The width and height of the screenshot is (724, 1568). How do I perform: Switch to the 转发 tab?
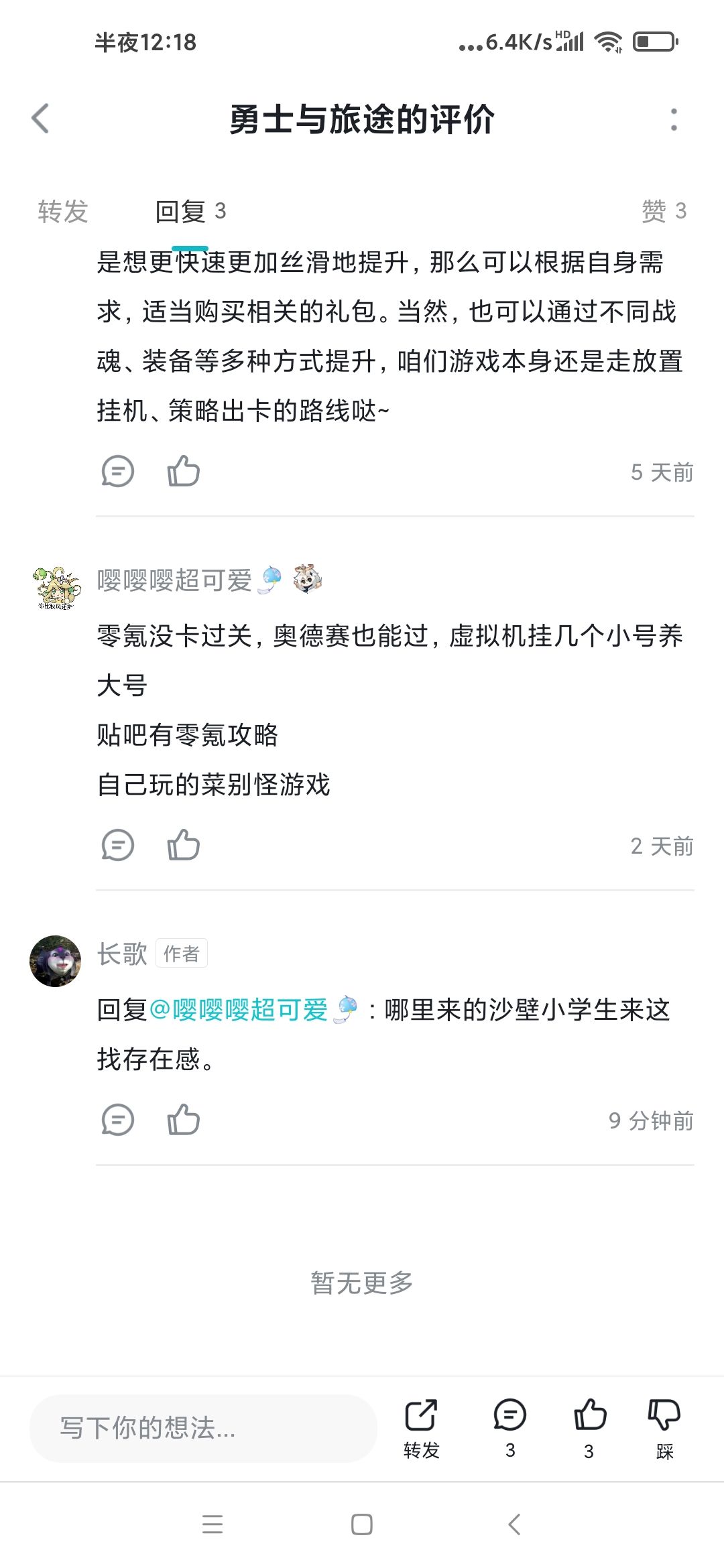tap(63, 211)
